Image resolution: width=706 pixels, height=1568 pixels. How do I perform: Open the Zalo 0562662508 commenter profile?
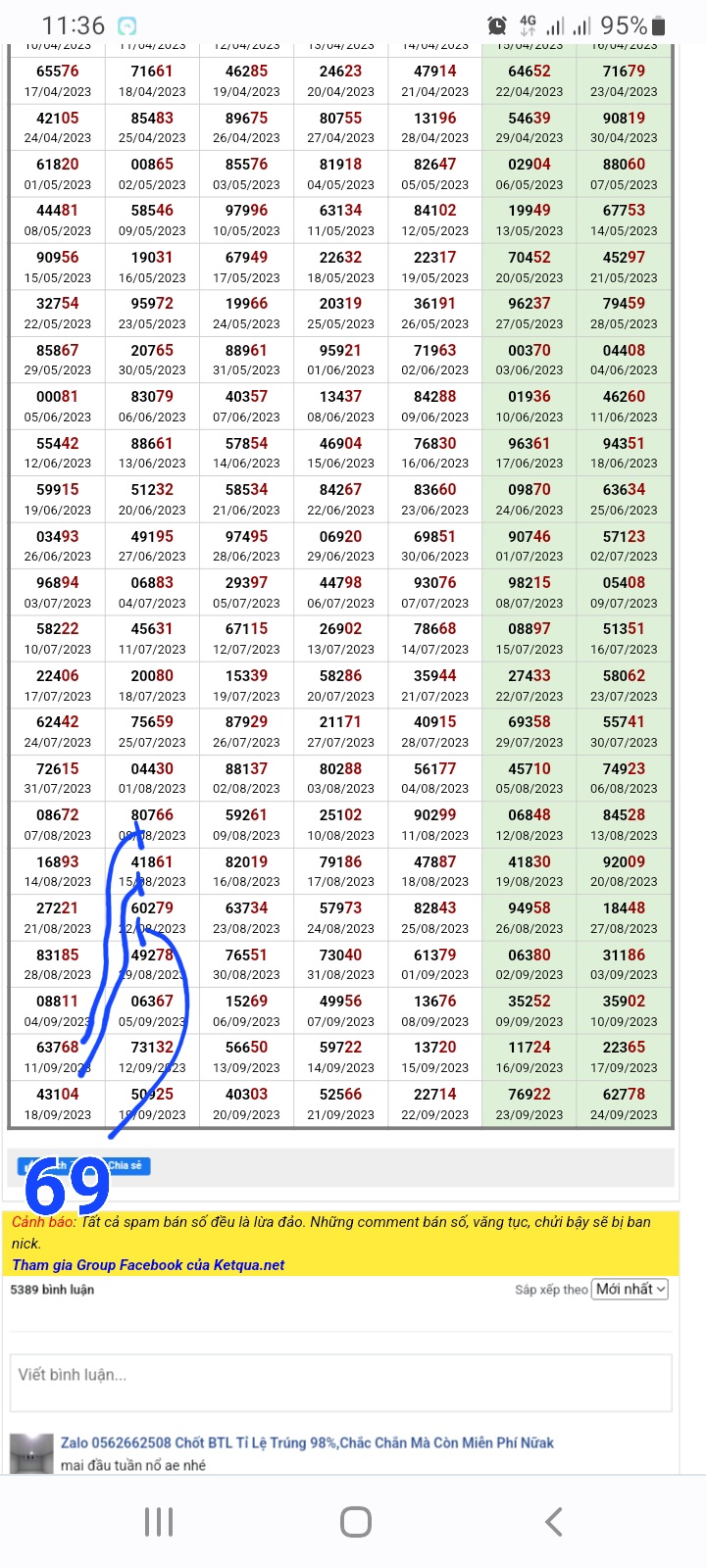[306, 1443]
